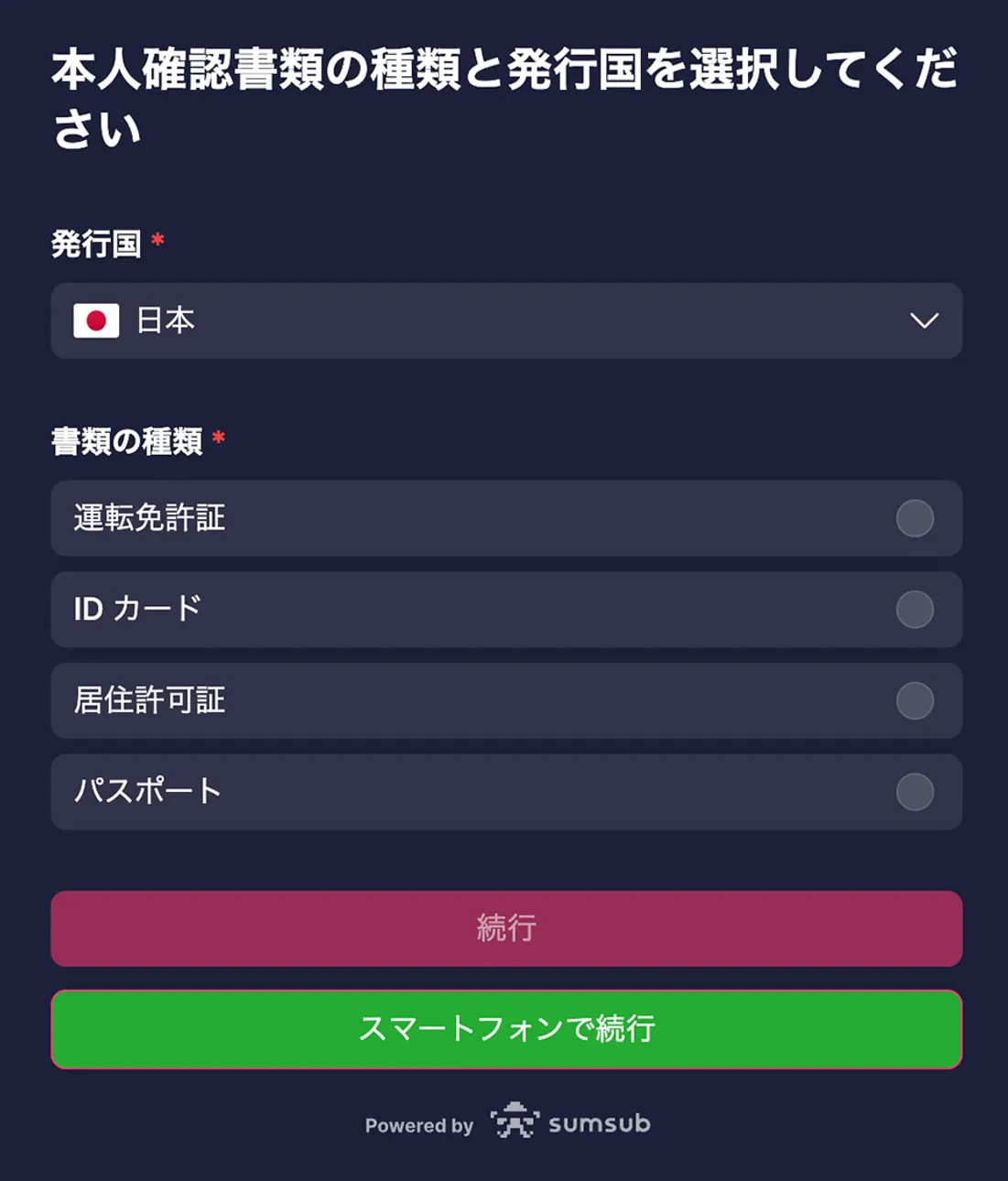Image resolution: width=1008 pixels, height=1181 pixels.
Task: Select the 運転免許証 option row
Action: point(366,519)
